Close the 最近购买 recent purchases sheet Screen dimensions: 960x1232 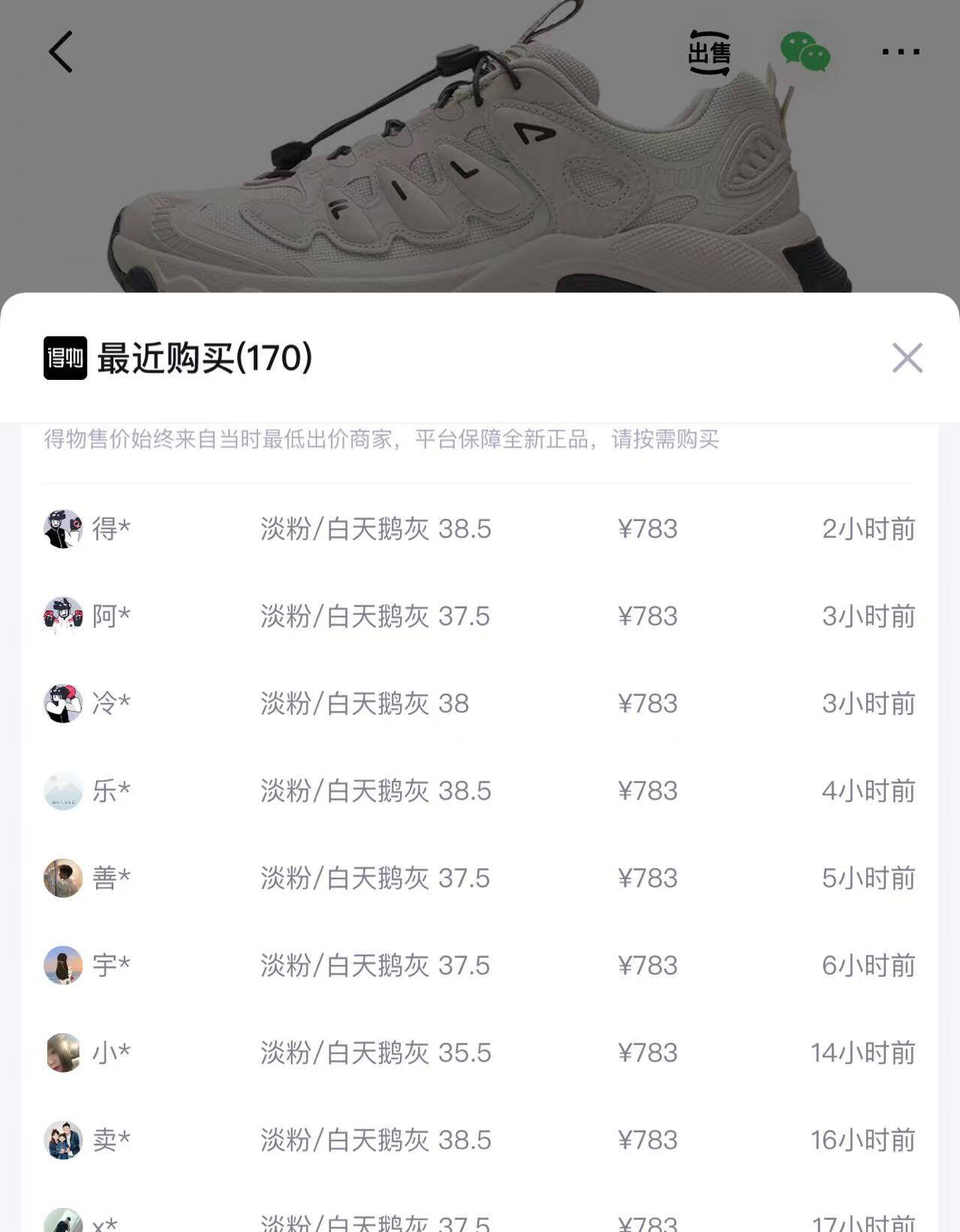(x=907, y=357)
